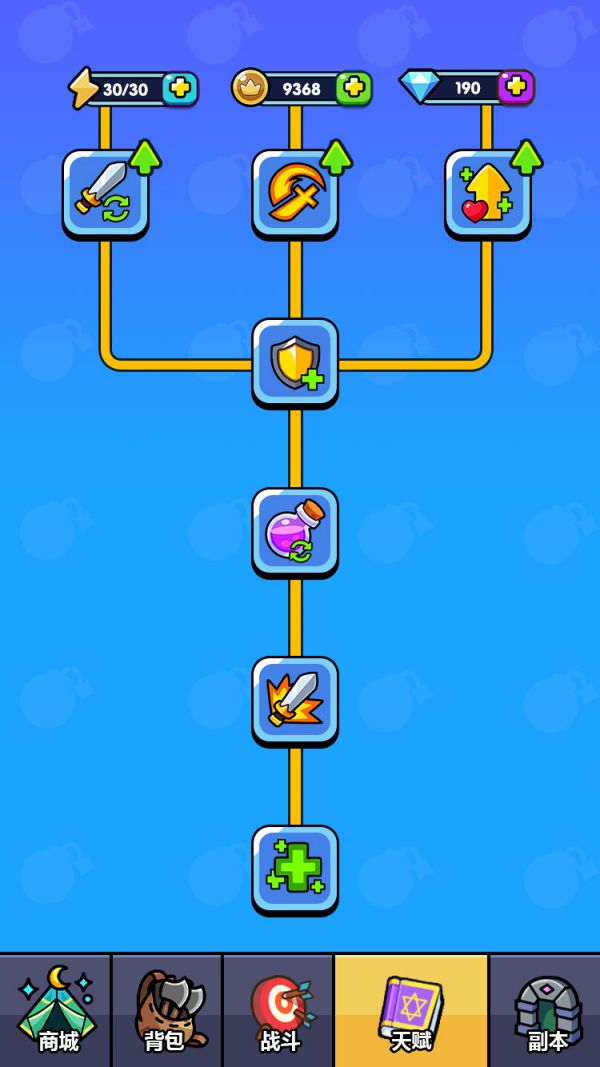
Task: Buy diamonds with the purple plus button
Action: click(x=516, y=88)
